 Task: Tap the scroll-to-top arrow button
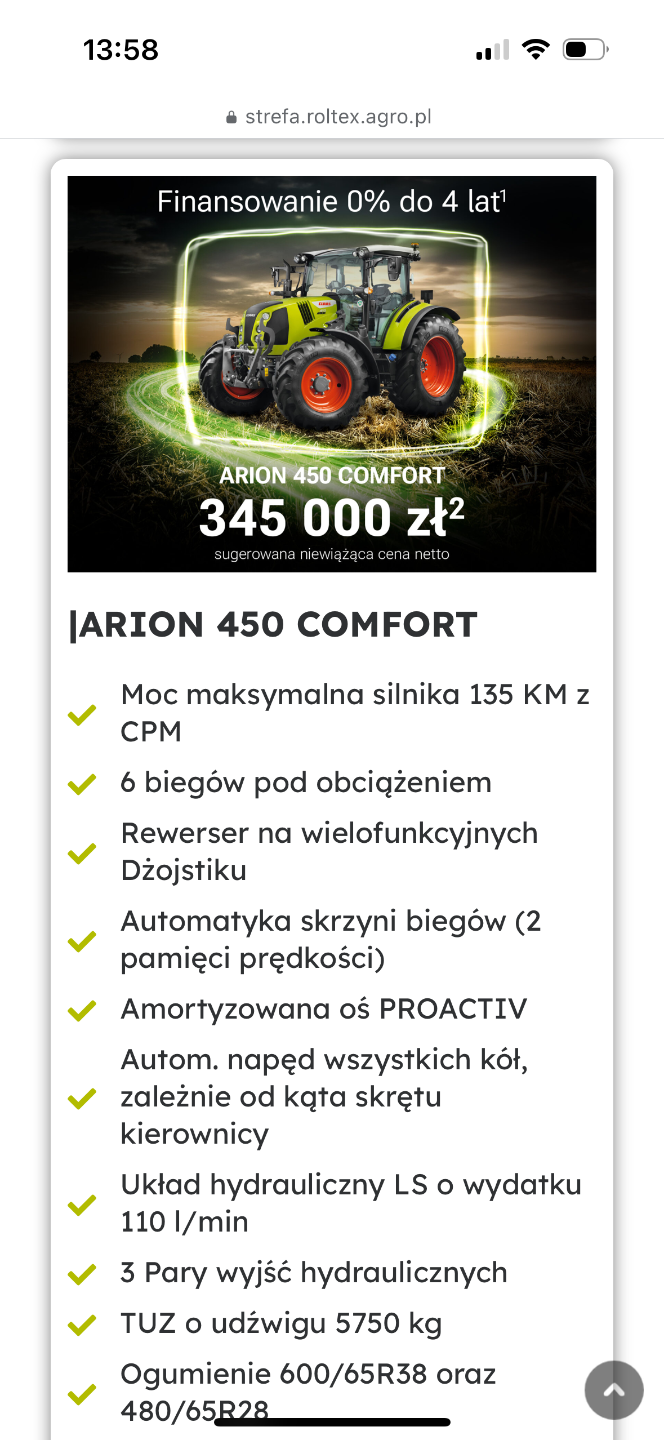coord(613,1389)
